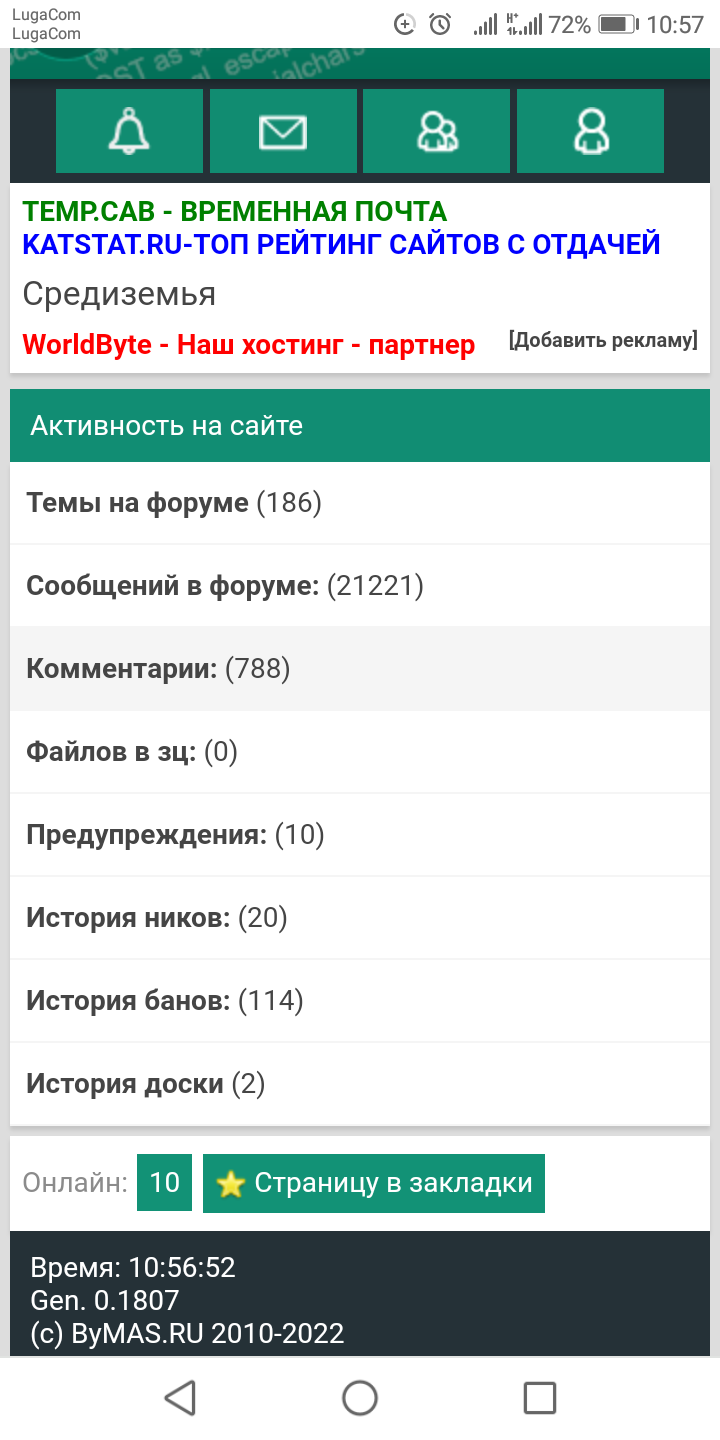Screen dimensions: 720x1440
Task: Open the TEMP.CAB temporary mail link
Action: pyautogui.click(x=234, y=212)
